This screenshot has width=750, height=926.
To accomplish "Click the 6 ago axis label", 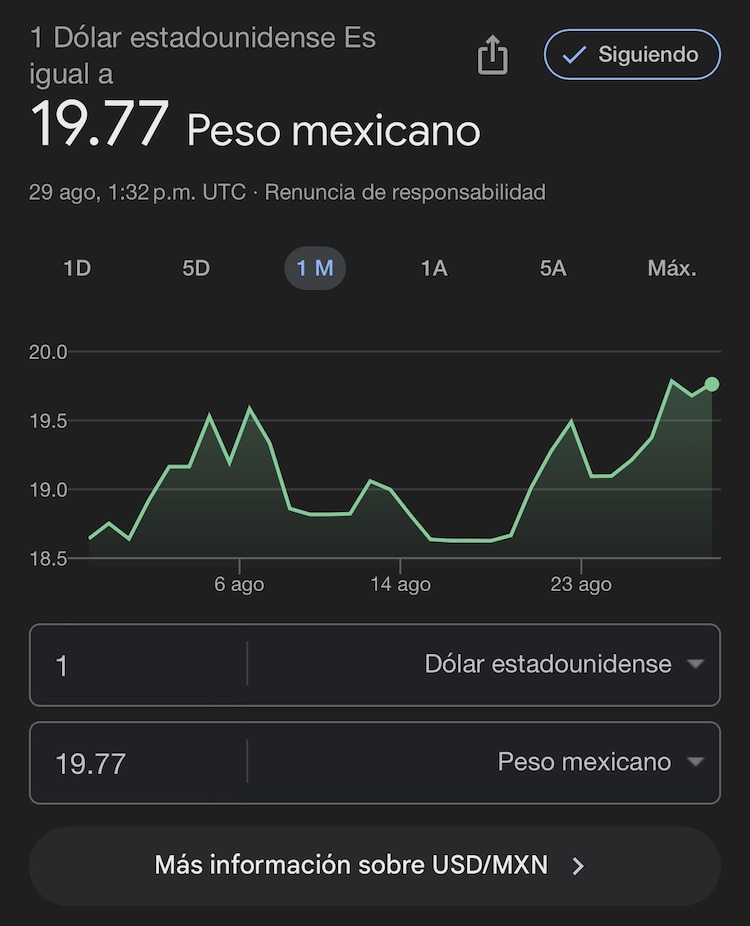I will click(239, 583).
